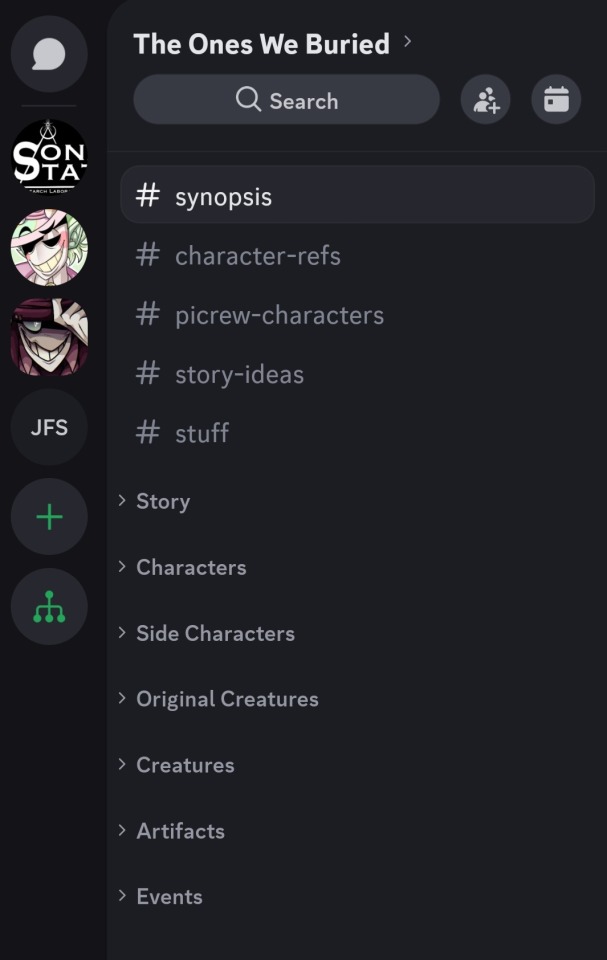Open the story-ideas channel

click(x=239, y=374)
